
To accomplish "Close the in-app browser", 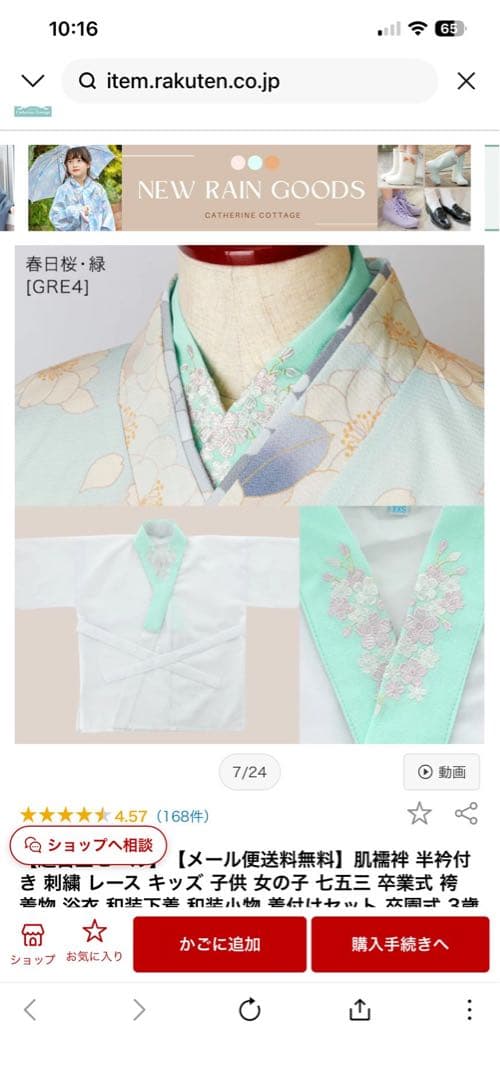I will (466, 81).
